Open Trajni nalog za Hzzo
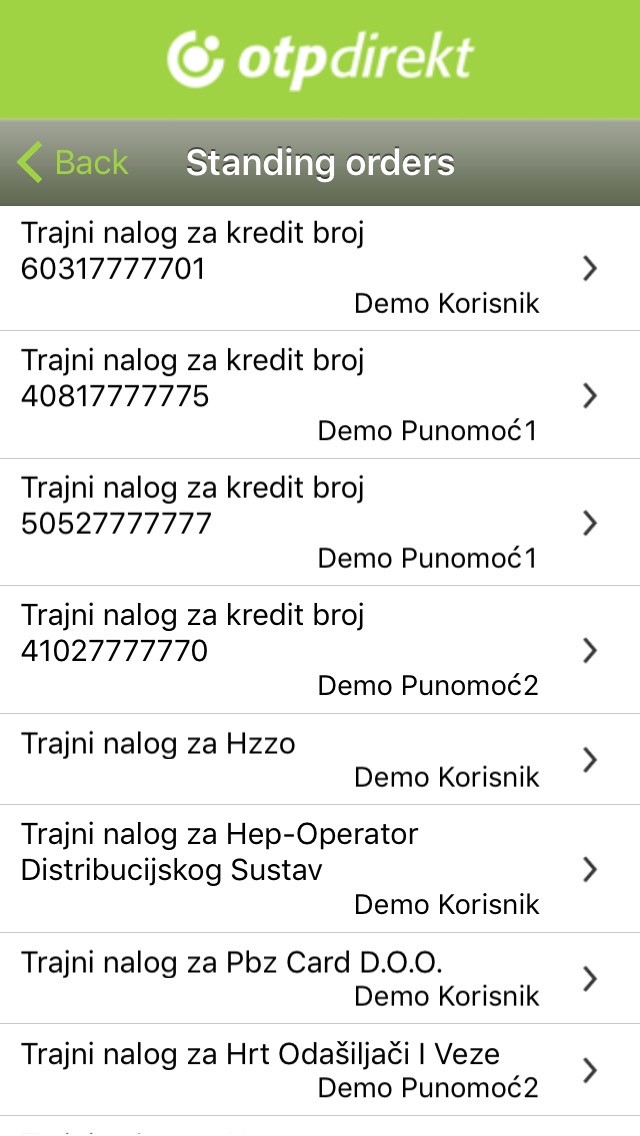 (x=320, y=759)
